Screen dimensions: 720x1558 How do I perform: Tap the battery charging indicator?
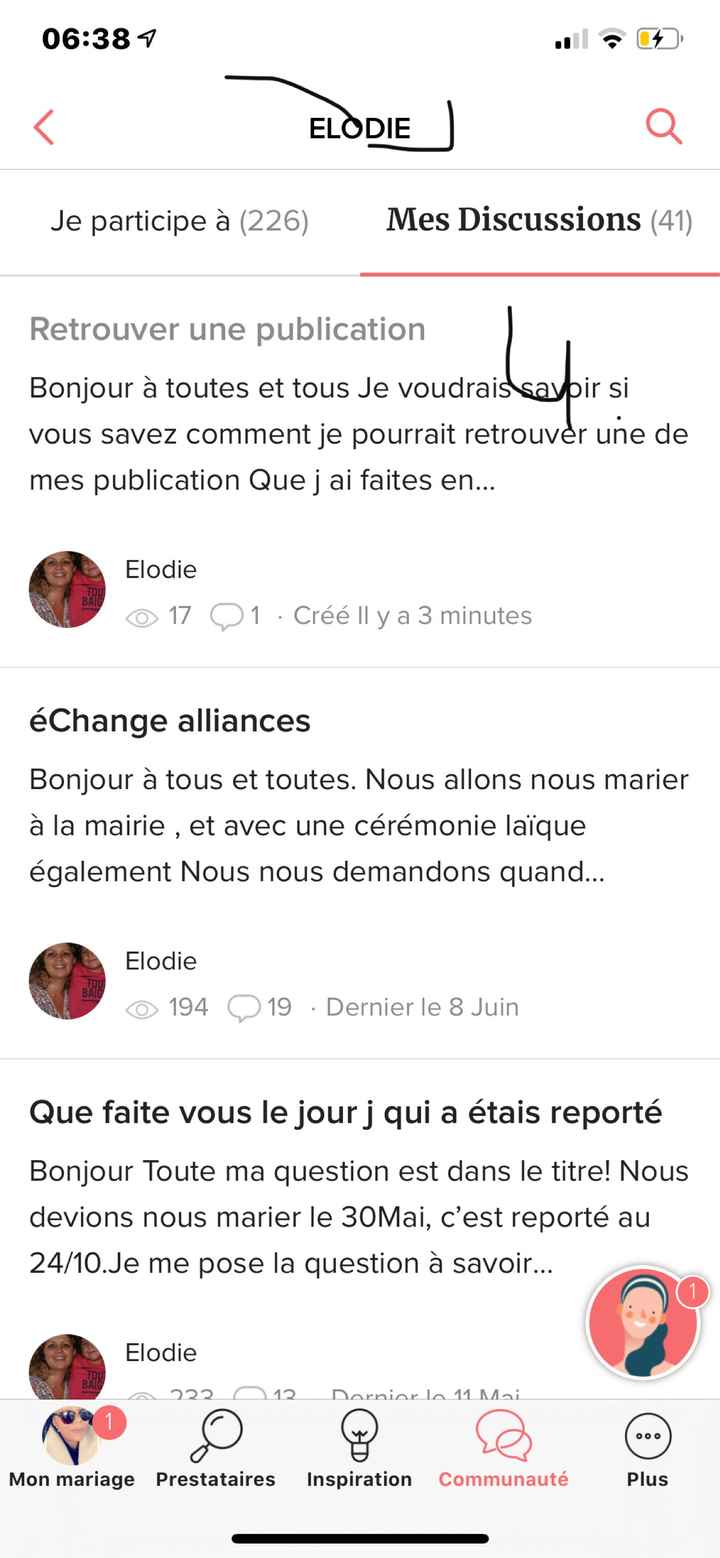[658, 38]
